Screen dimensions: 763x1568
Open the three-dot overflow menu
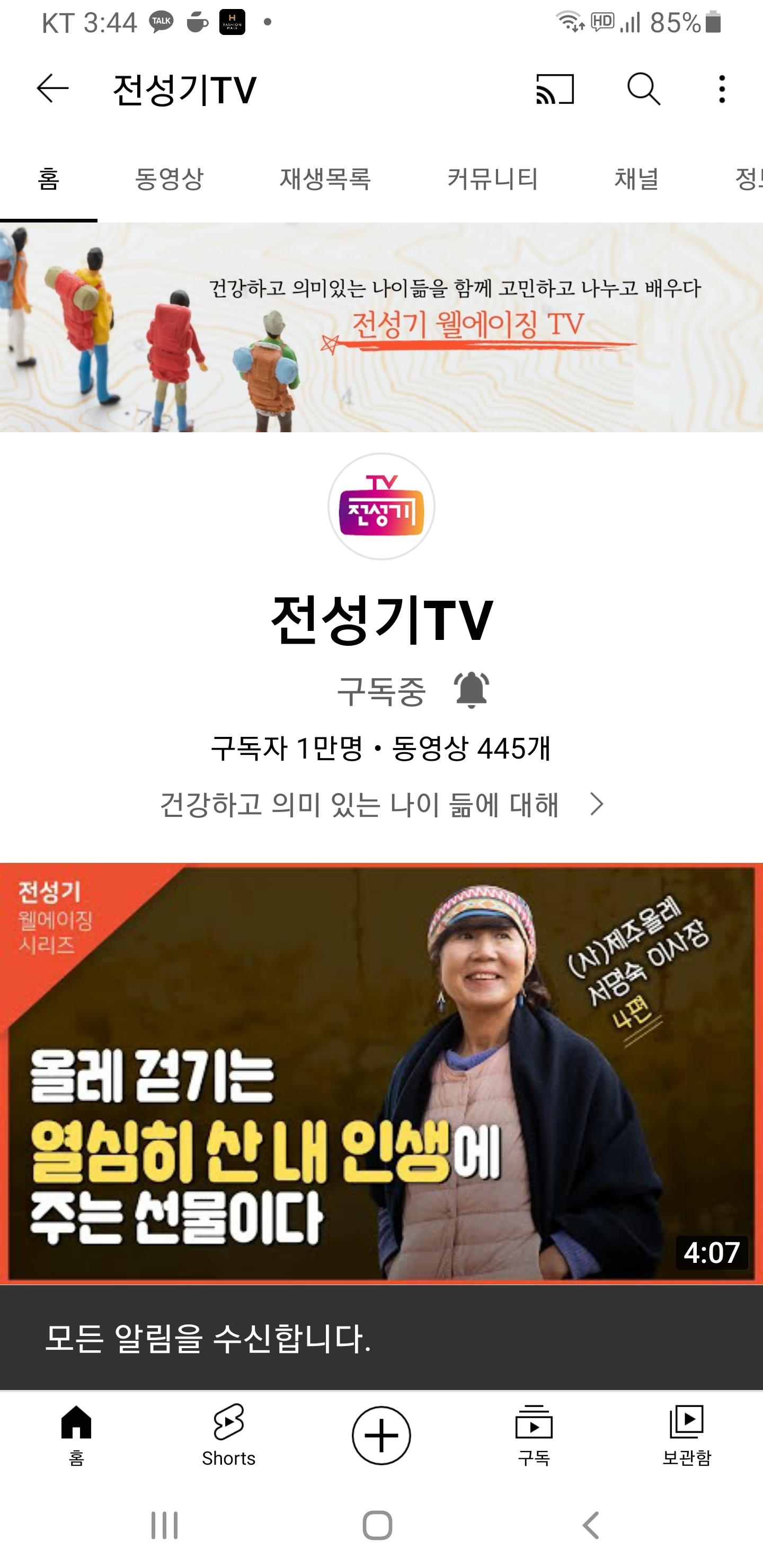pos(722,90)
